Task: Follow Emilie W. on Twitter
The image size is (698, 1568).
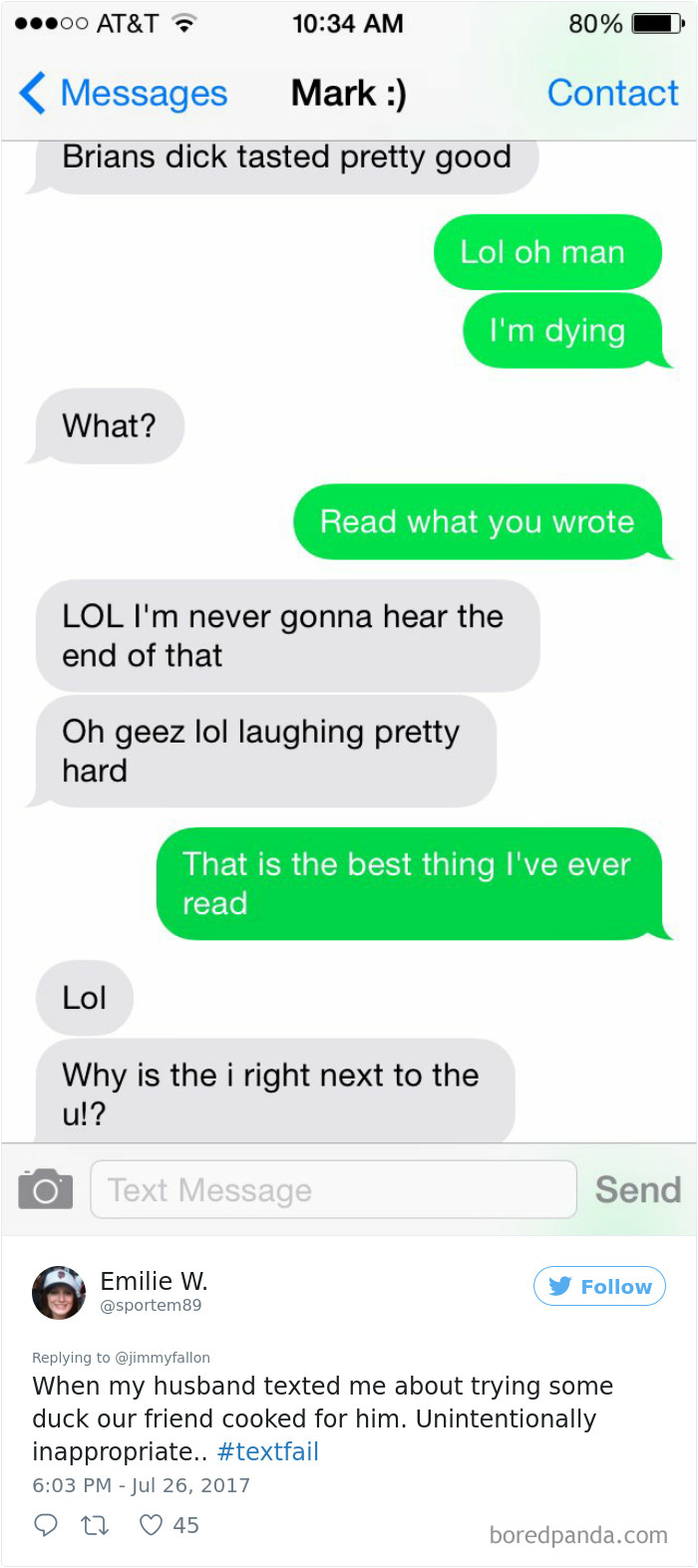Action: click(x=599, y=1286)
